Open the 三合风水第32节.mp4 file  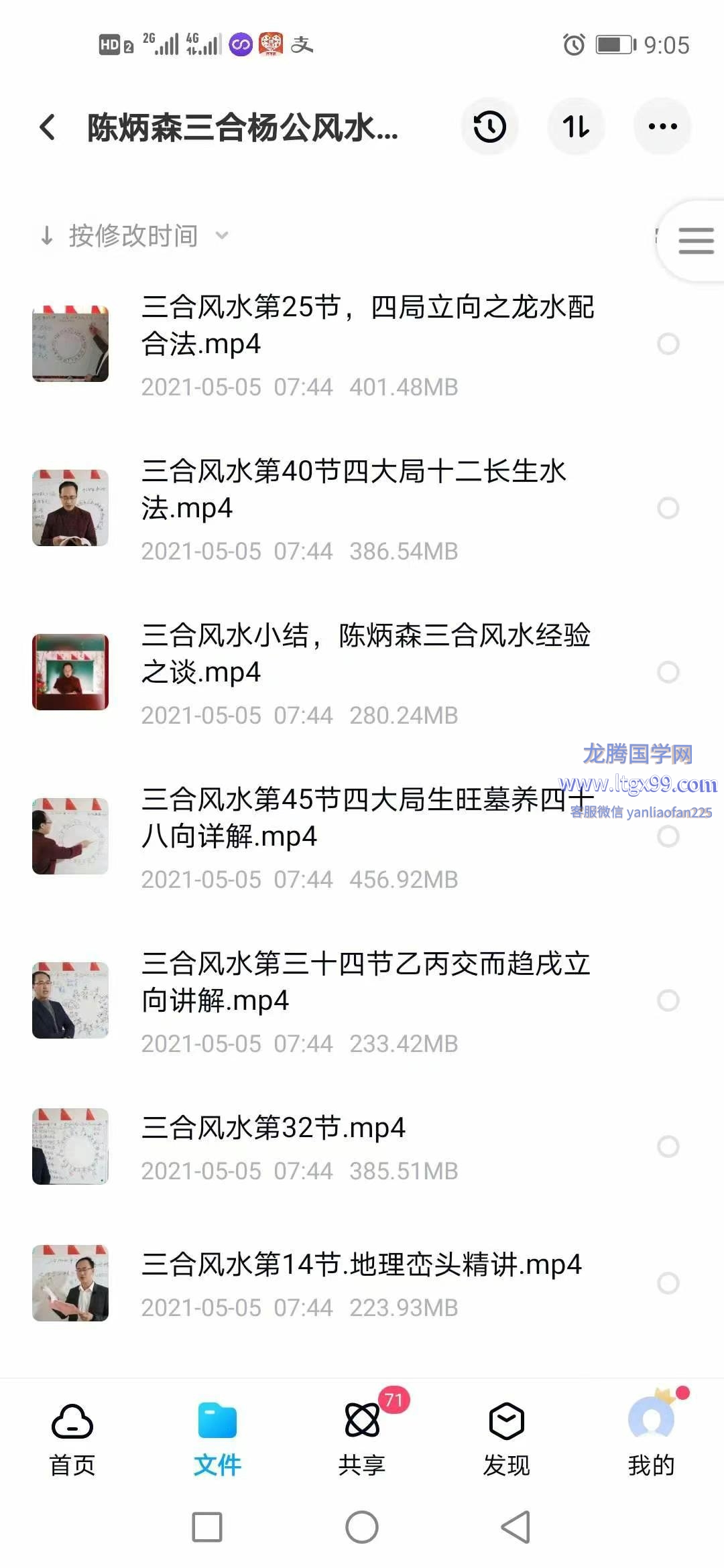pyautogui.click(x=274, y=1128)
